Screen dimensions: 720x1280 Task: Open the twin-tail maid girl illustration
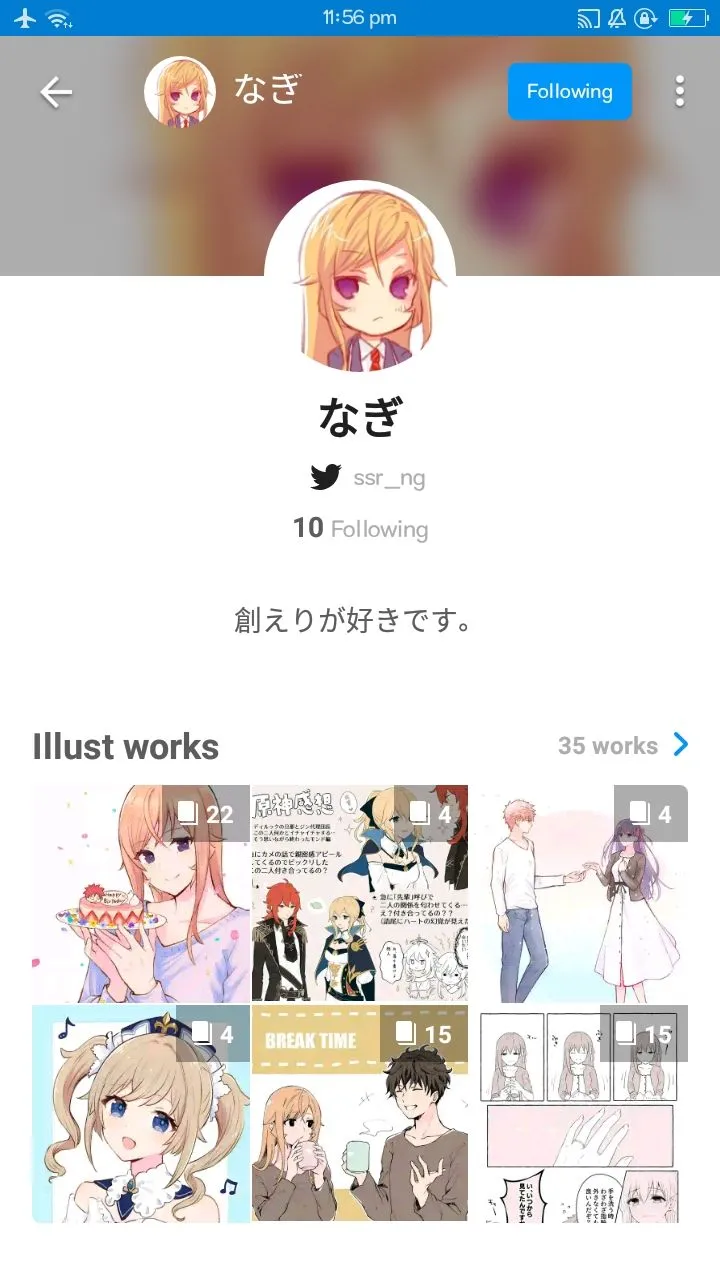[x=141, y=1113]
